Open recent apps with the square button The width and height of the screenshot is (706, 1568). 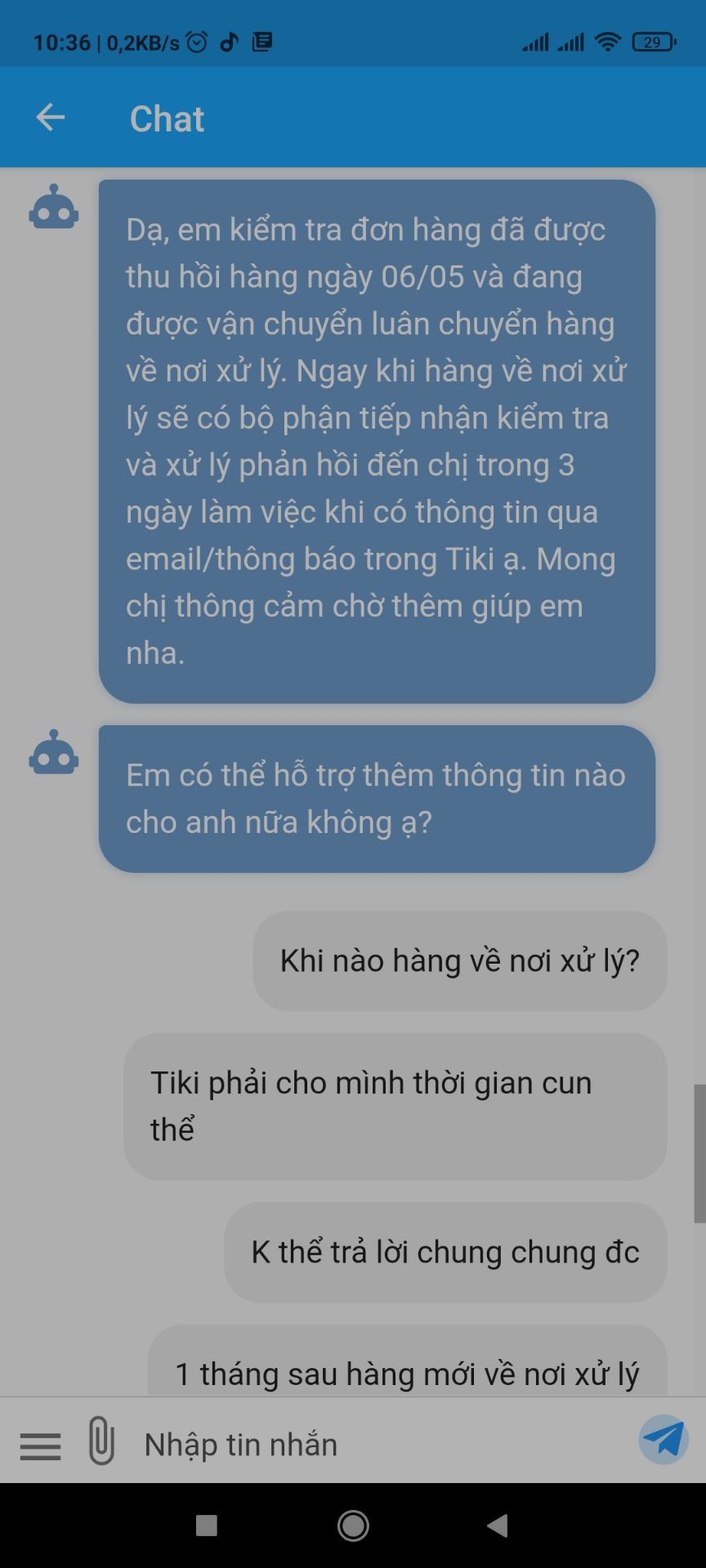pyautogui.click(x=207, y=1526)
